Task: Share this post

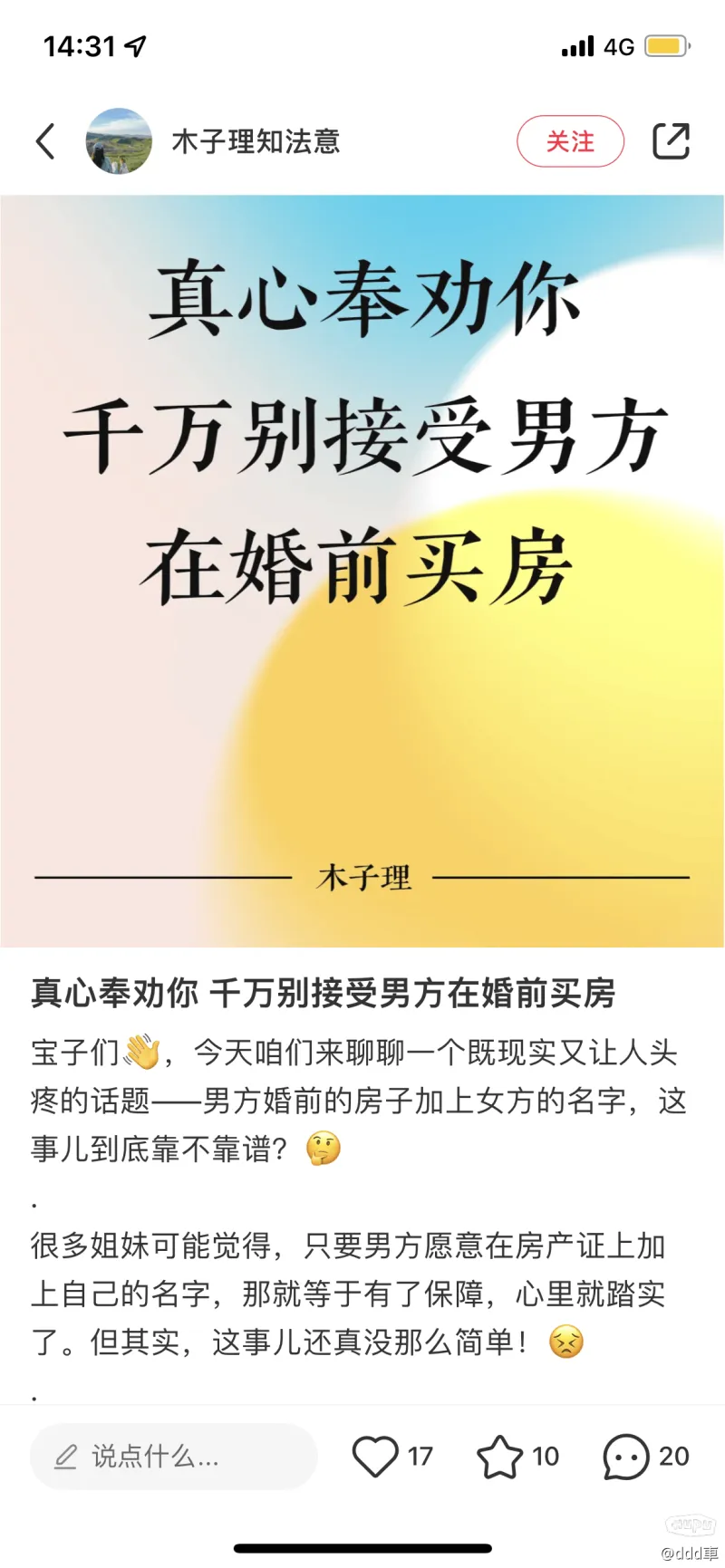Action: tap(671, 141)
